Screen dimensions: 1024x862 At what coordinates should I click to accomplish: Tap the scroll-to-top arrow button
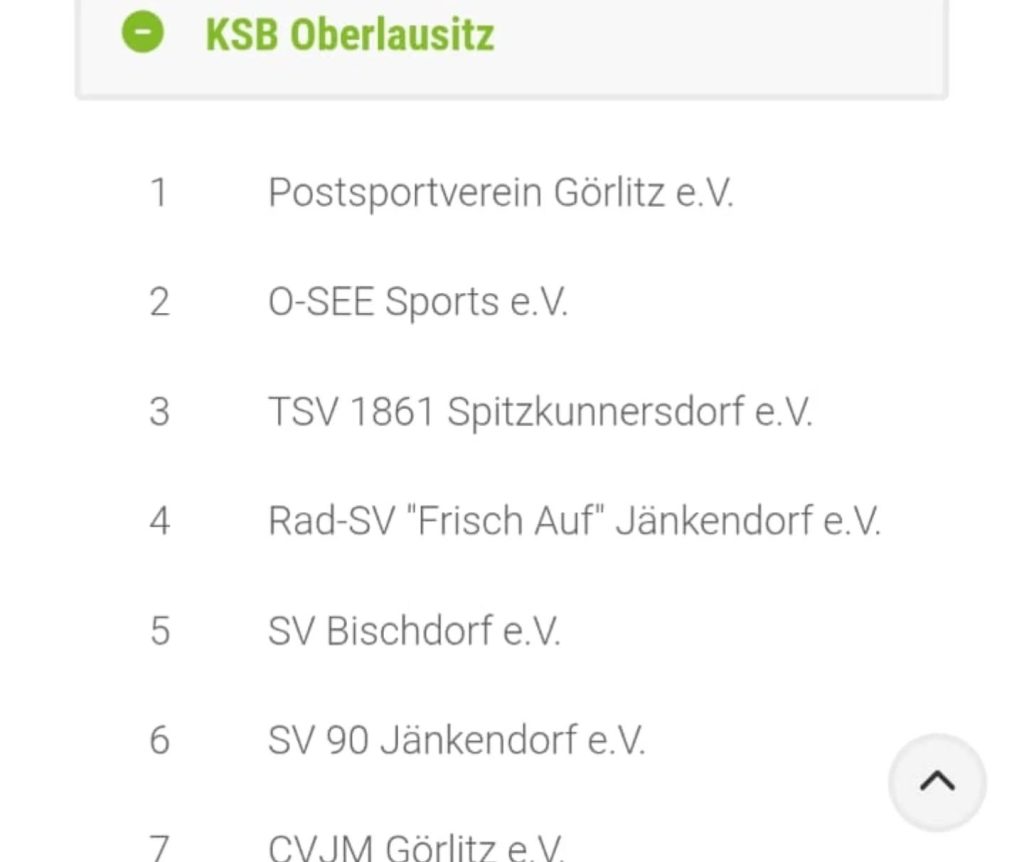pyautogui.click(x=937, y=782)
